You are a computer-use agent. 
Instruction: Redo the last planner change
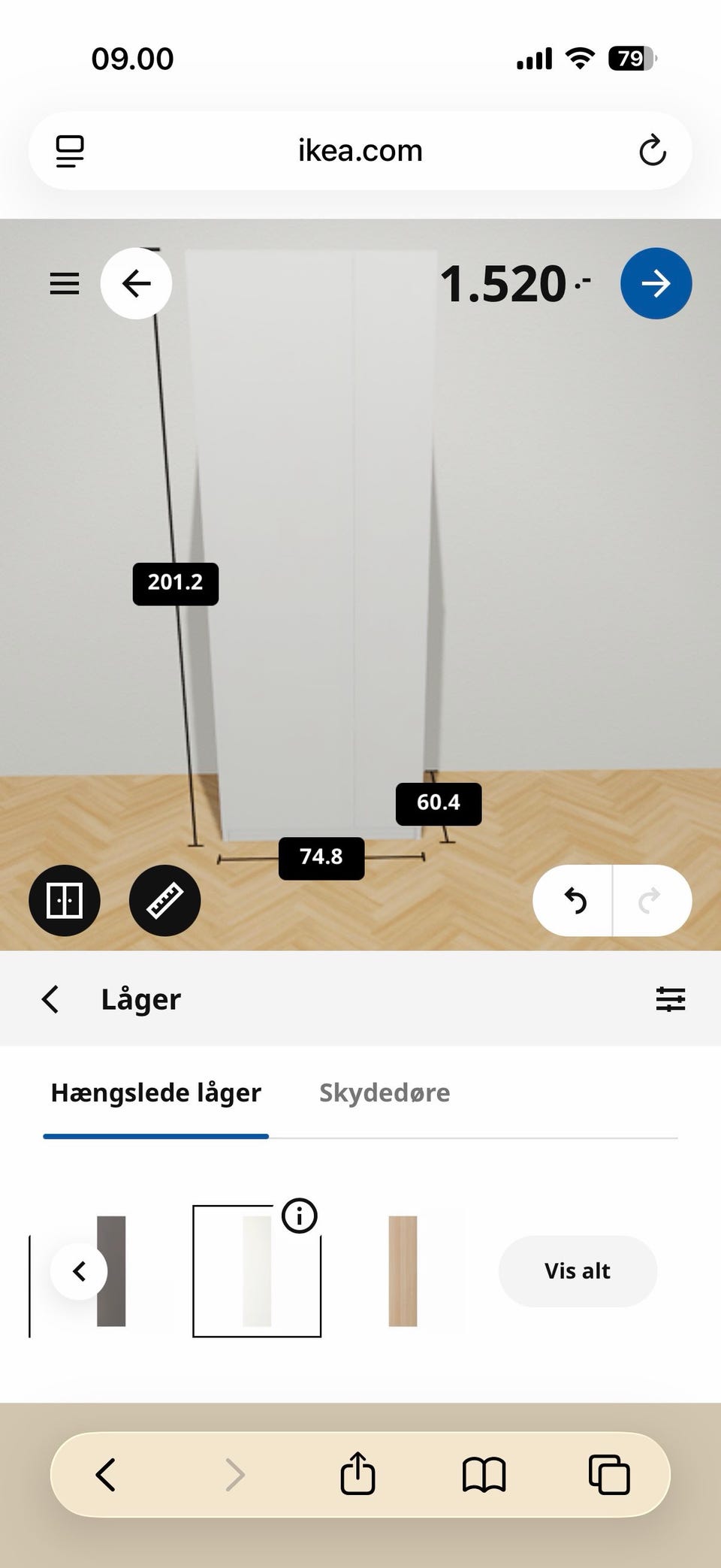[650, 901]
